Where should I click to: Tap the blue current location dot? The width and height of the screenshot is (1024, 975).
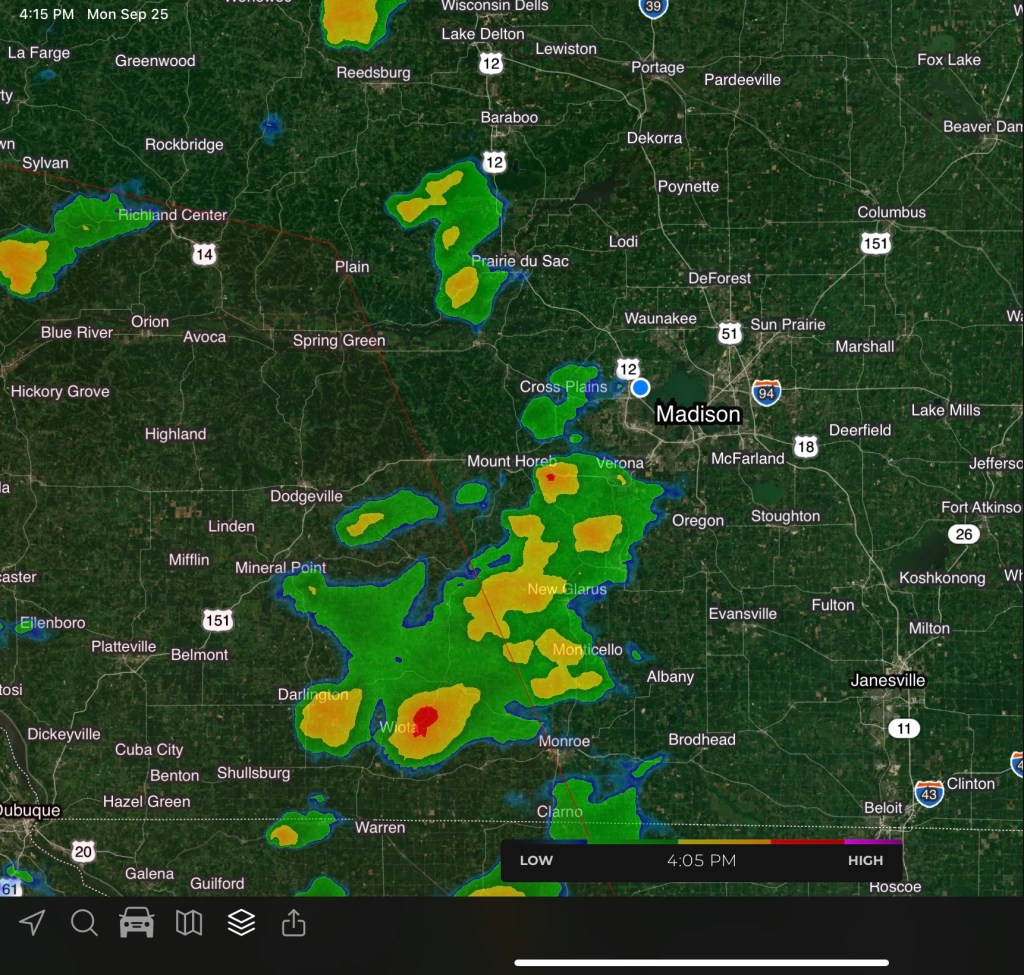click(641, 387)
